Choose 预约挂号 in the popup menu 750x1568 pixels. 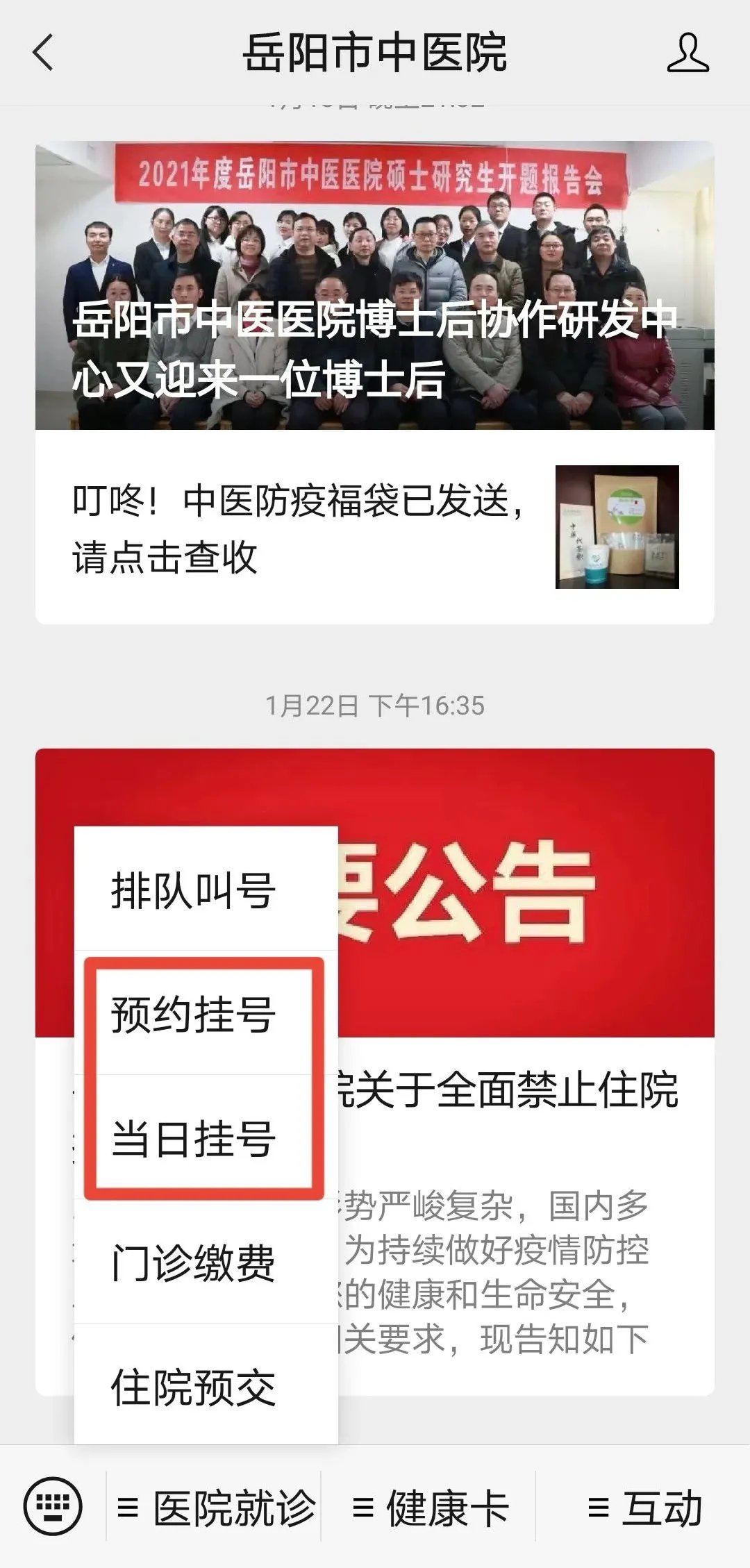(x=193, y=1015)
